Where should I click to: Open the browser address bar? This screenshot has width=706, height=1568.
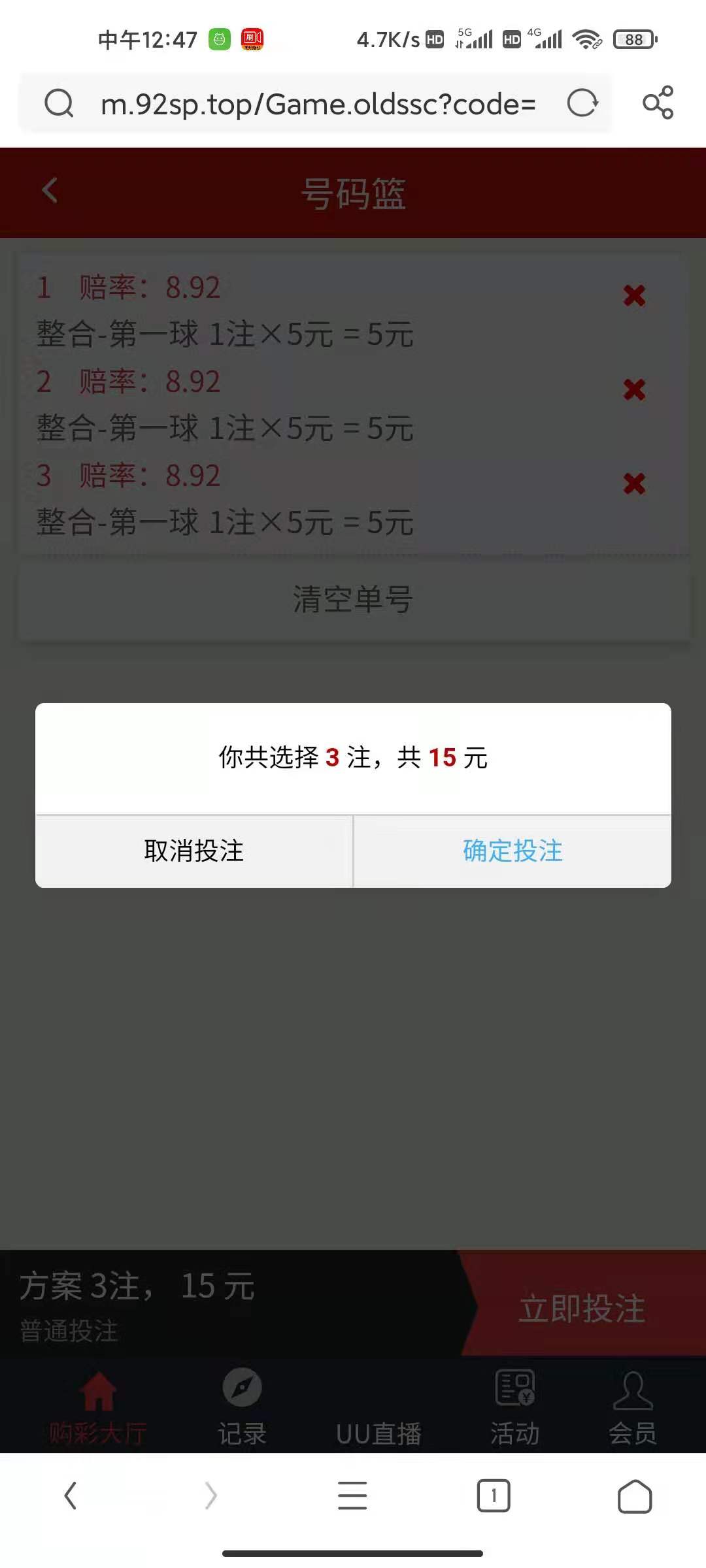318,105
